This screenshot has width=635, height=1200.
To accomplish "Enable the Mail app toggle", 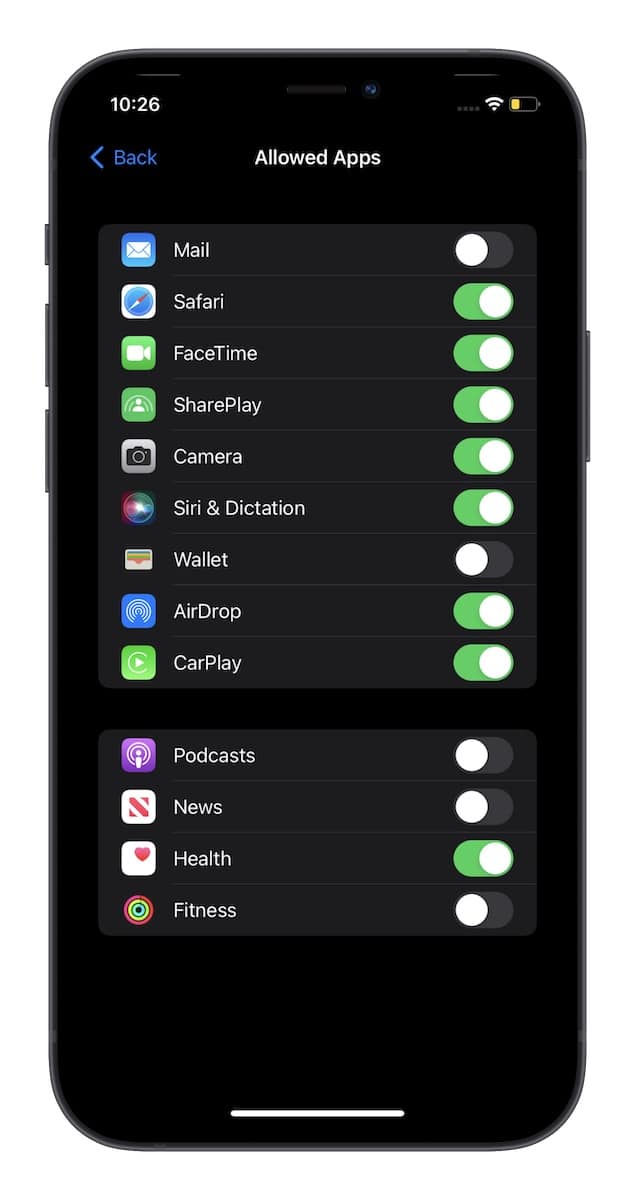I will [x=483, y=250].
